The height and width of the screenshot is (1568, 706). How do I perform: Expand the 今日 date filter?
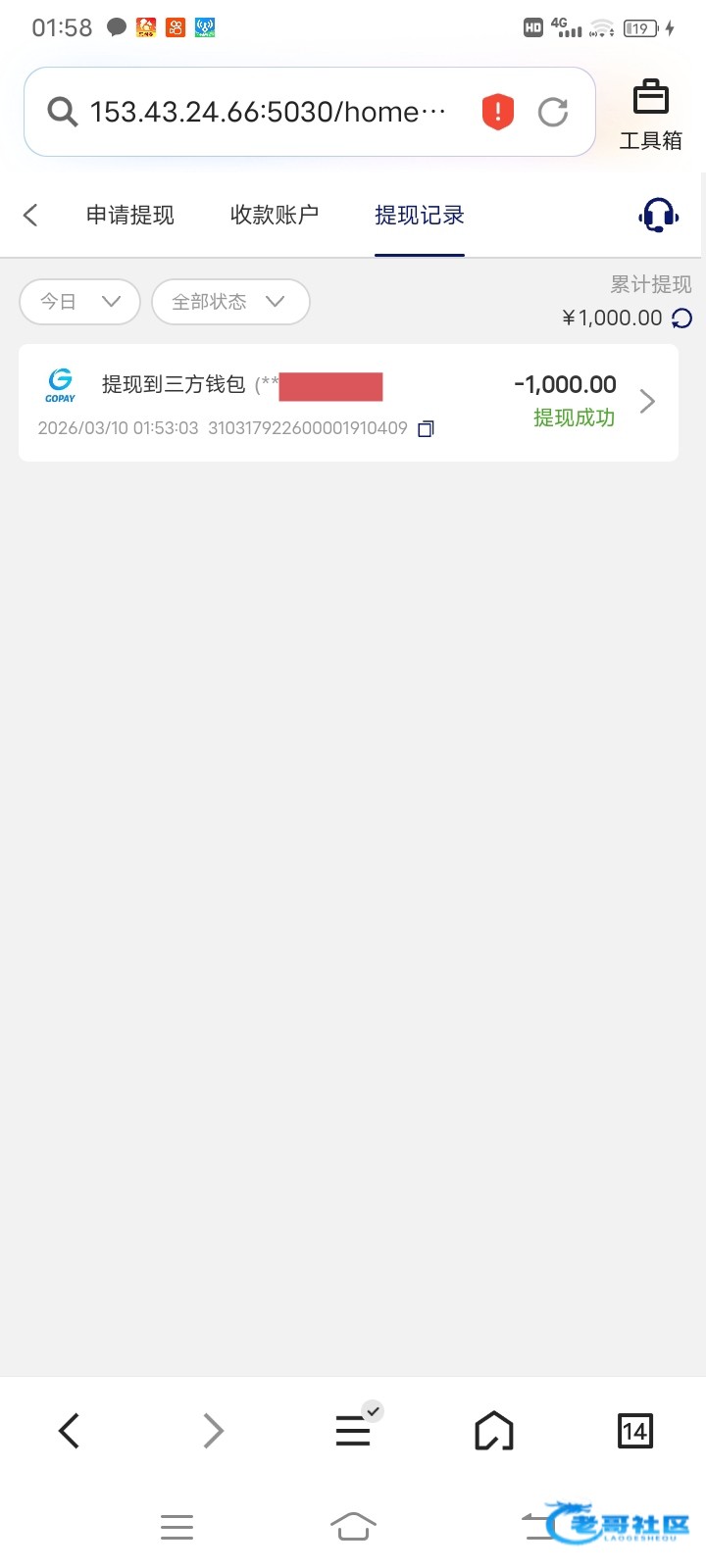[x=79, y=301]
